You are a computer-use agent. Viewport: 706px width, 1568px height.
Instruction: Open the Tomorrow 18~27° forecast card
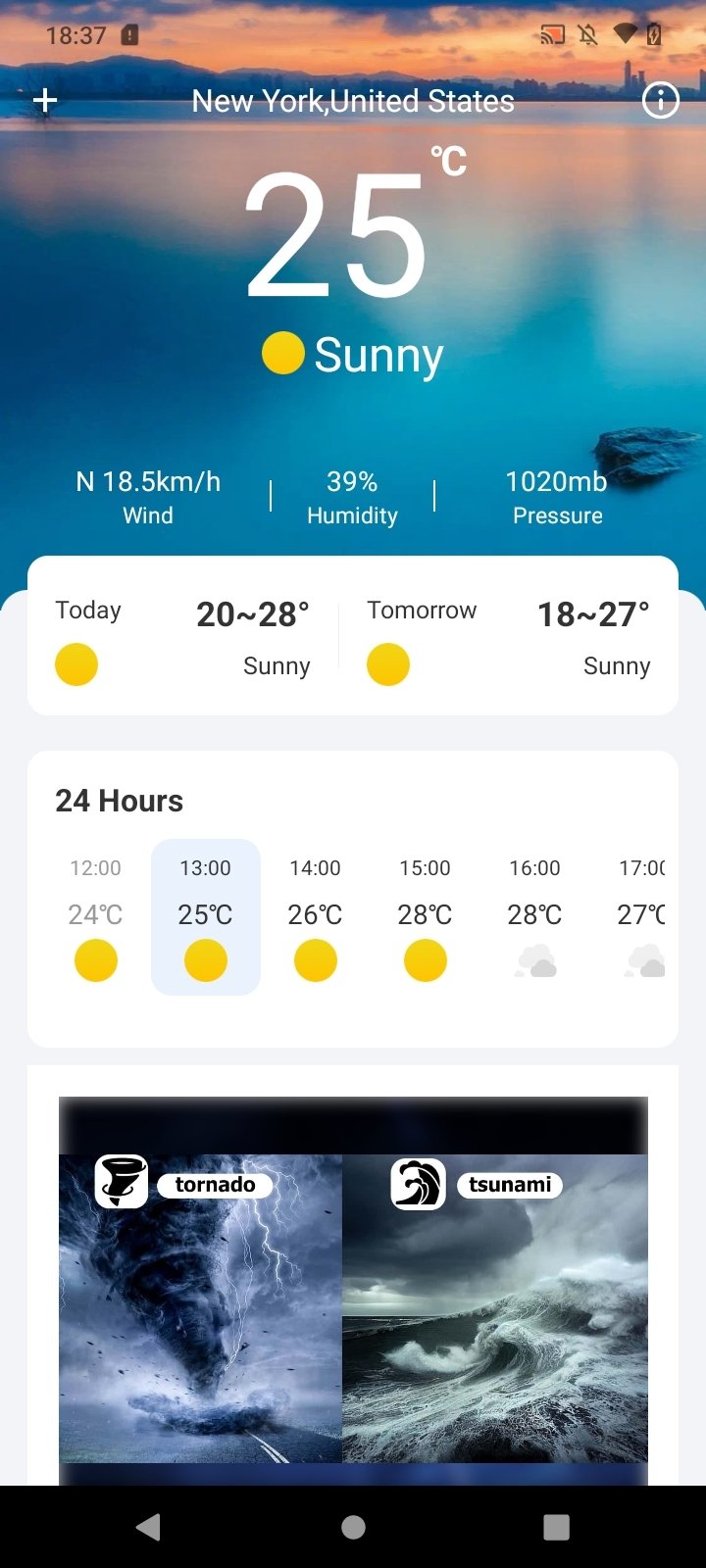(508, 637)
